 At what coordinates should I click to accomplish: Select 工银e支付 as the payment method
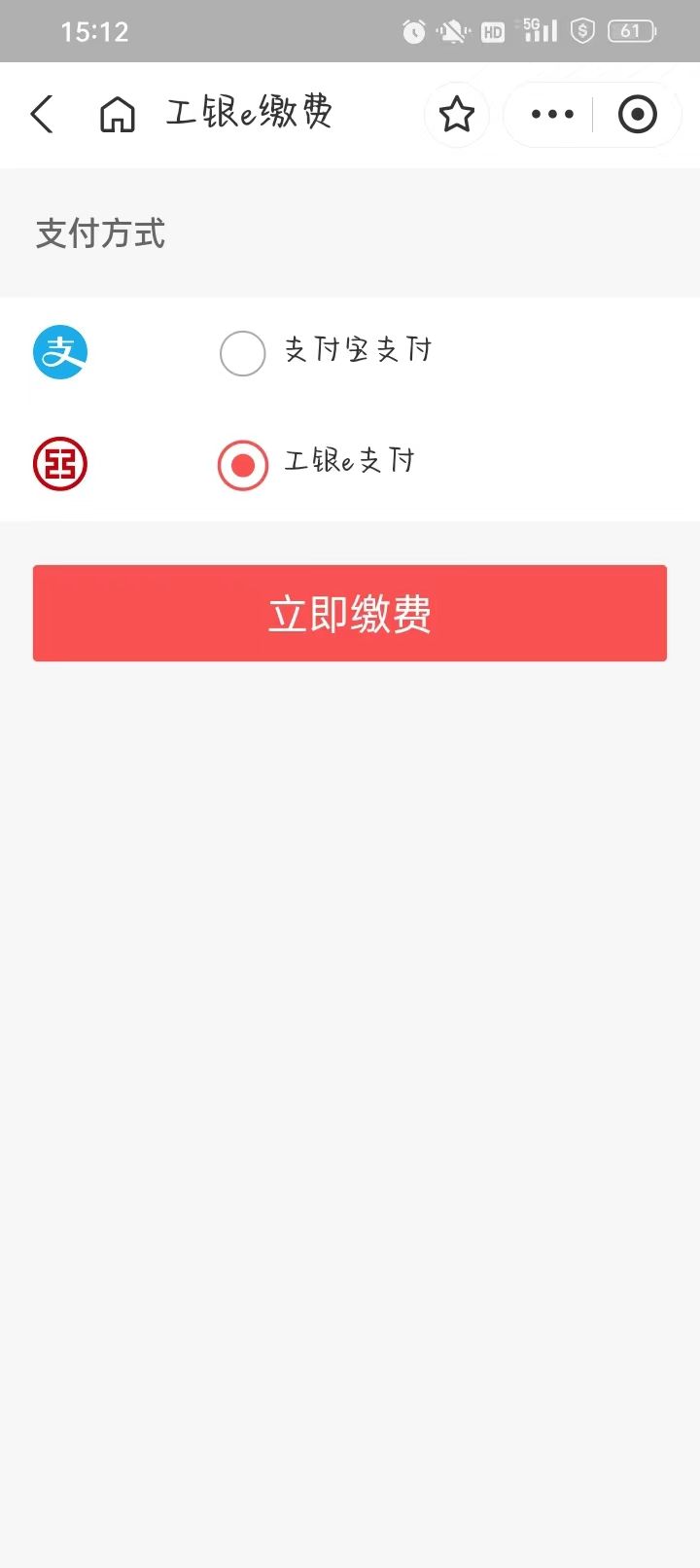(243, 466)
